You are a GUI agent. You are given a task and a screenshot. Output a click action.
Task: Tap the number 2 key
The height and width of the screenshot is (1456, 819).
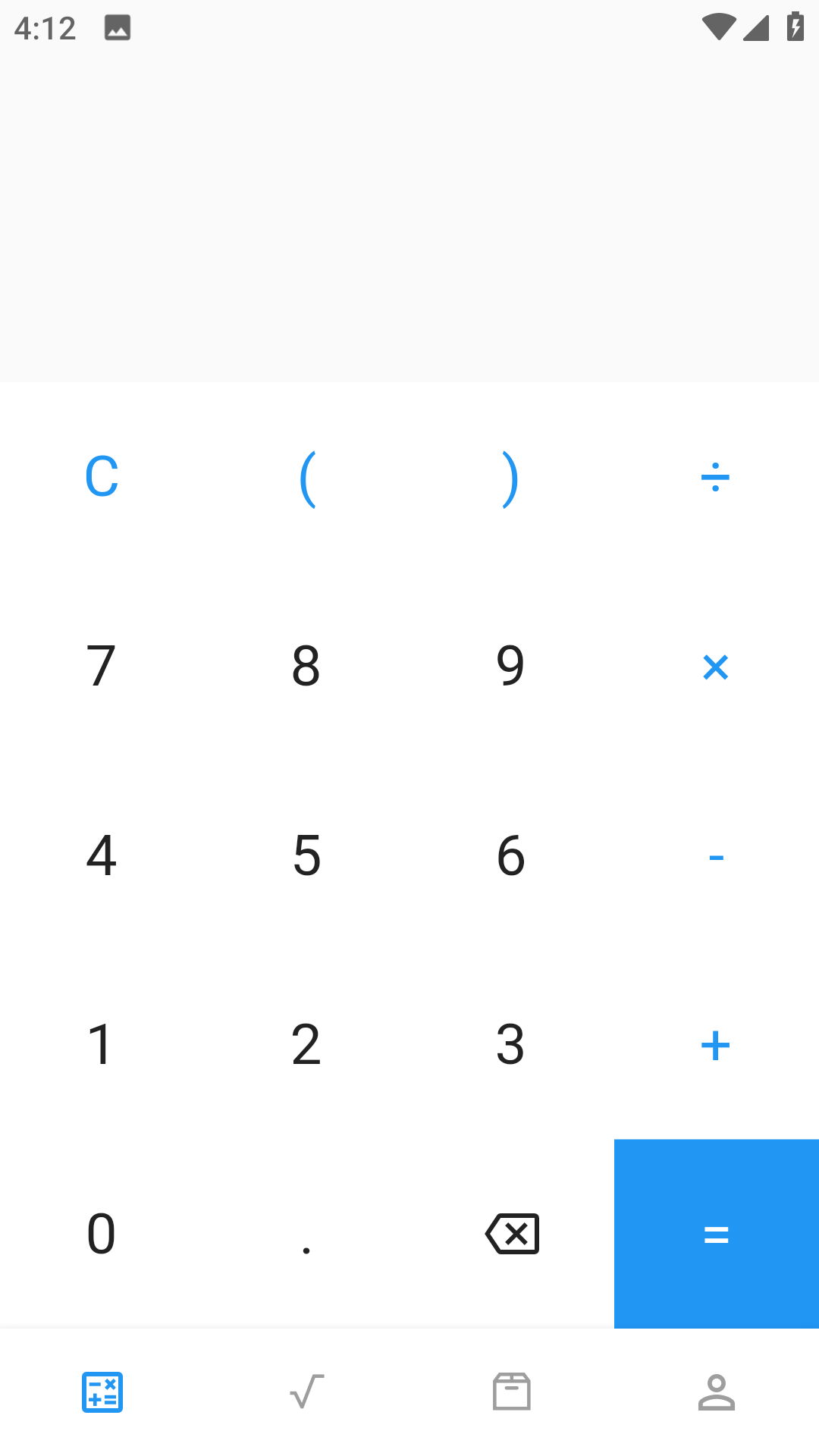[x=306, y=1046]
